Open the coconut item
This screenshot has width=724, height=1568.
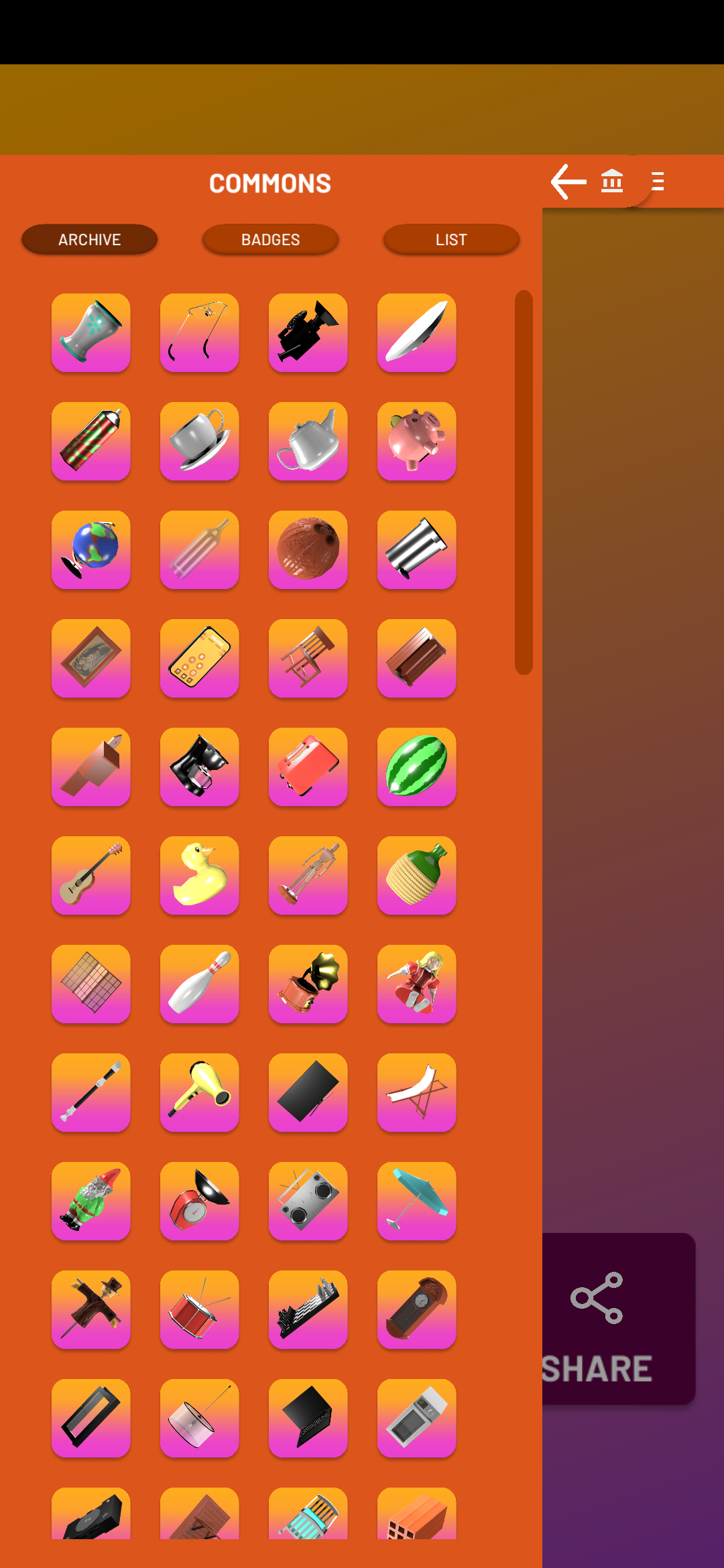[x=308, y=549]
